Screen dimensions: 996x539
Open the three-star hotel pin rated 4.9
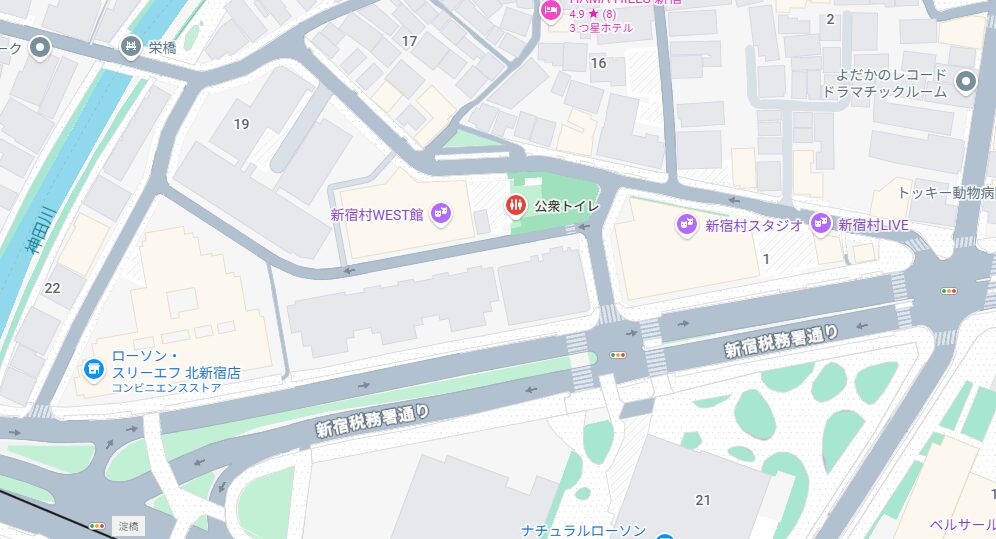point(550,11)
